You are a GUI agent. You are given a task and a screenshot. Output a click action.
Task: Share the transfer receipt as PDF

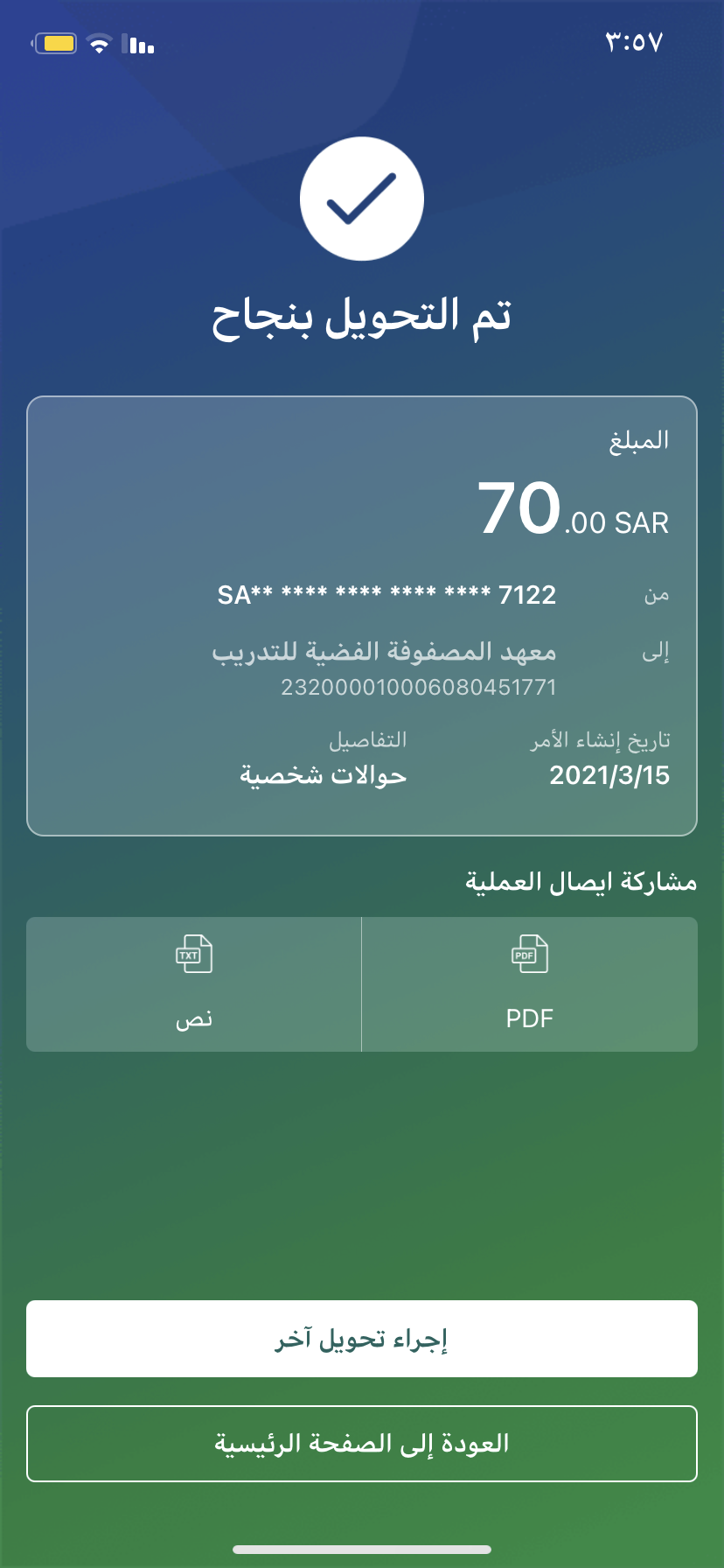[529, 983]
